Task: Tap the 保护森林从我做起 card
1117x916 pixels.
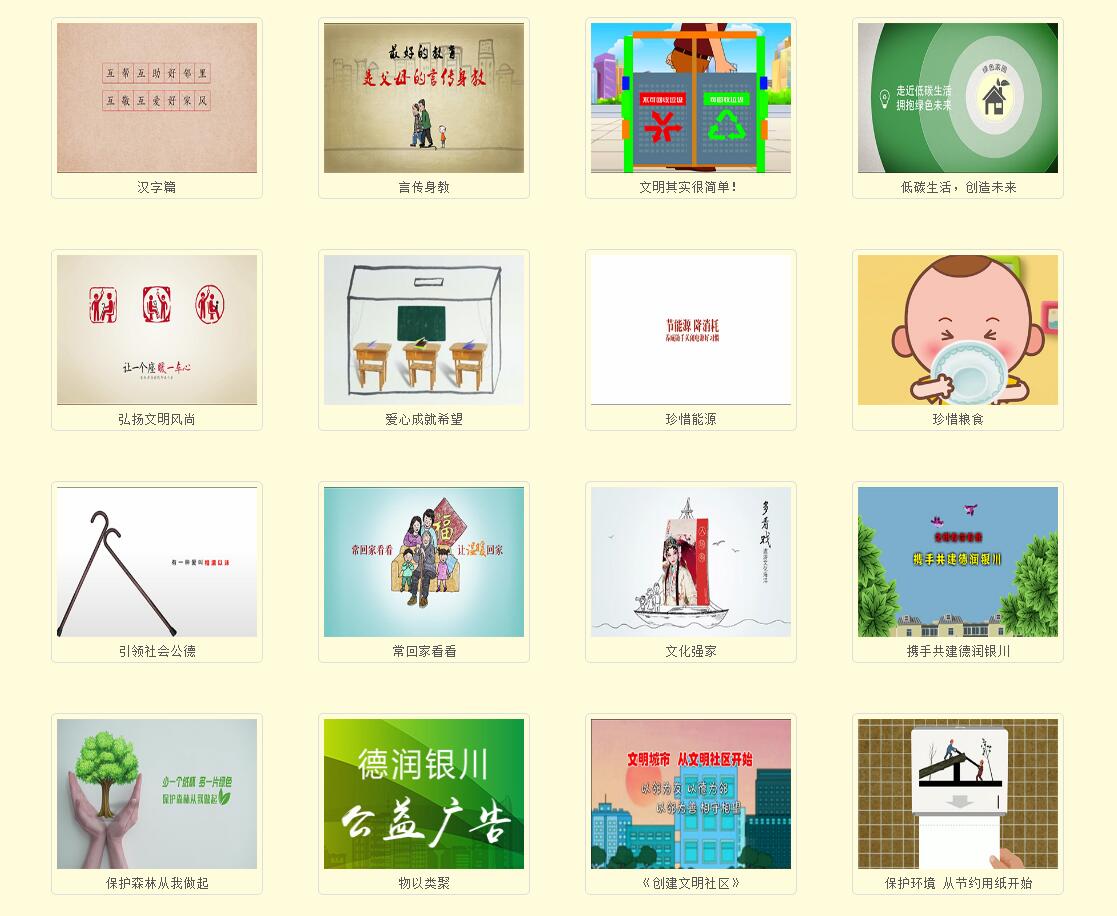Action: pyautogui.click(x=157, y=794)
